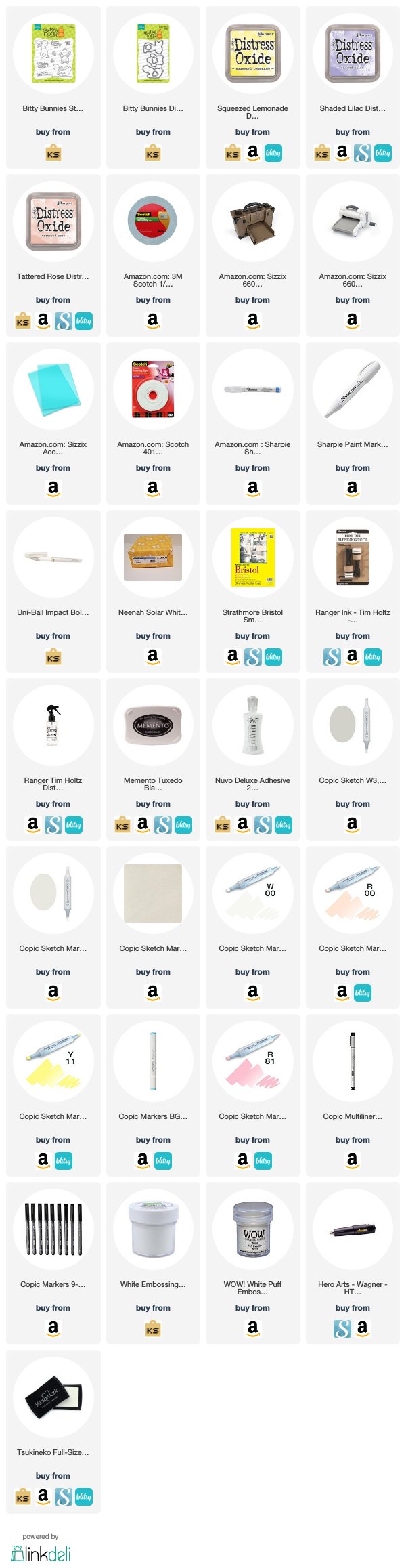Open the Copic Multiliner product image

coord(352,1061)
